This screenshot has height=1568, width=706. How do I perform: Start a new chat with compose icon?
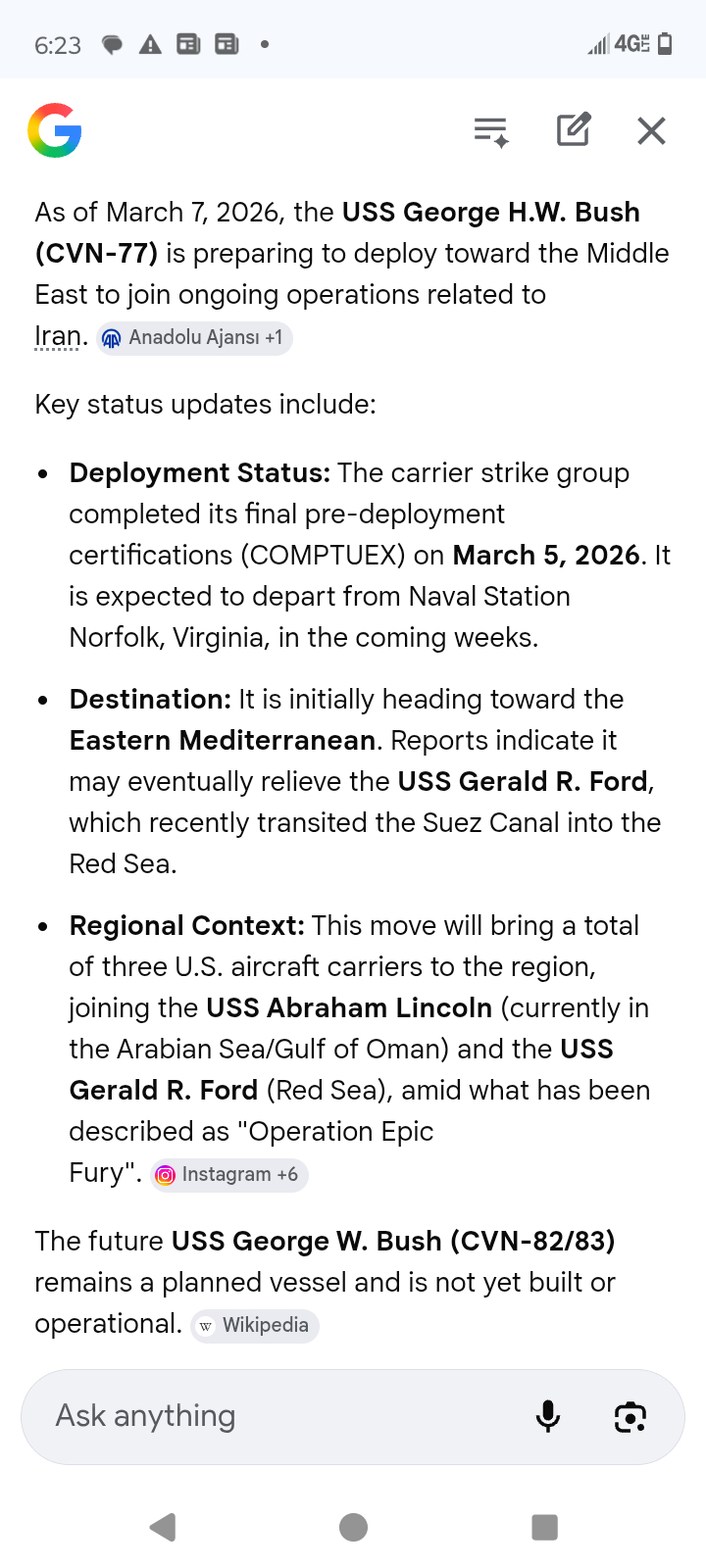[x=574, y=130]
